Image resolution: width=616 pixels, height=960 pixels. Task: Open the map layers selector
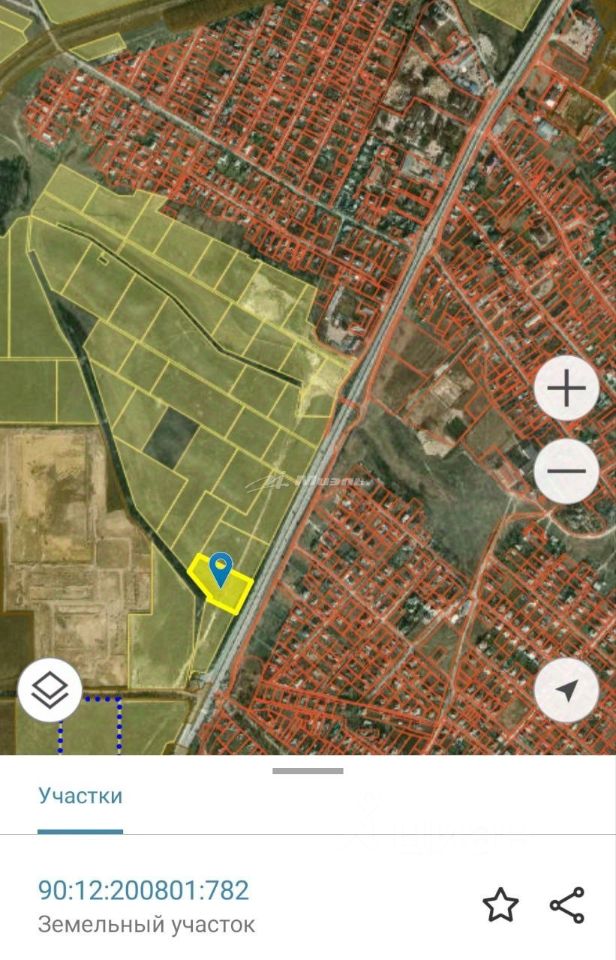pyautogui.click(x=50, y=689)
